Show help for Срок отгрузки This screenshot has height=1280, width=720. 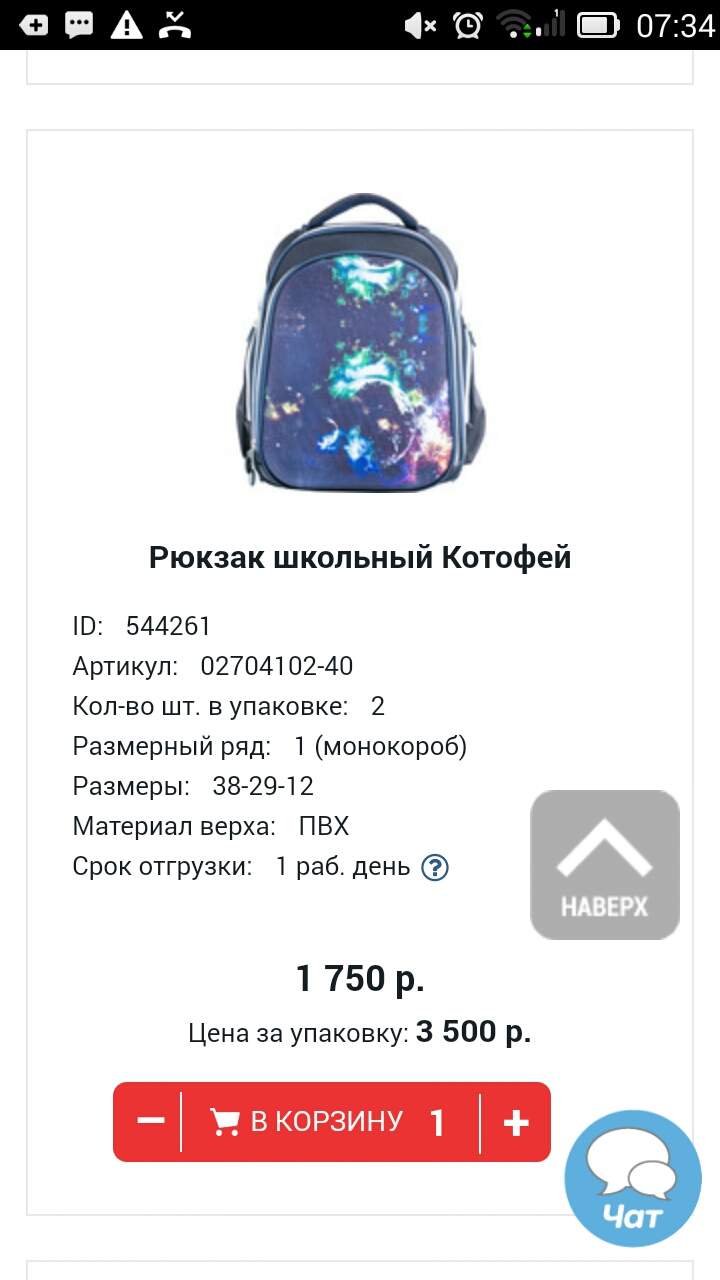tap(435, 867)
